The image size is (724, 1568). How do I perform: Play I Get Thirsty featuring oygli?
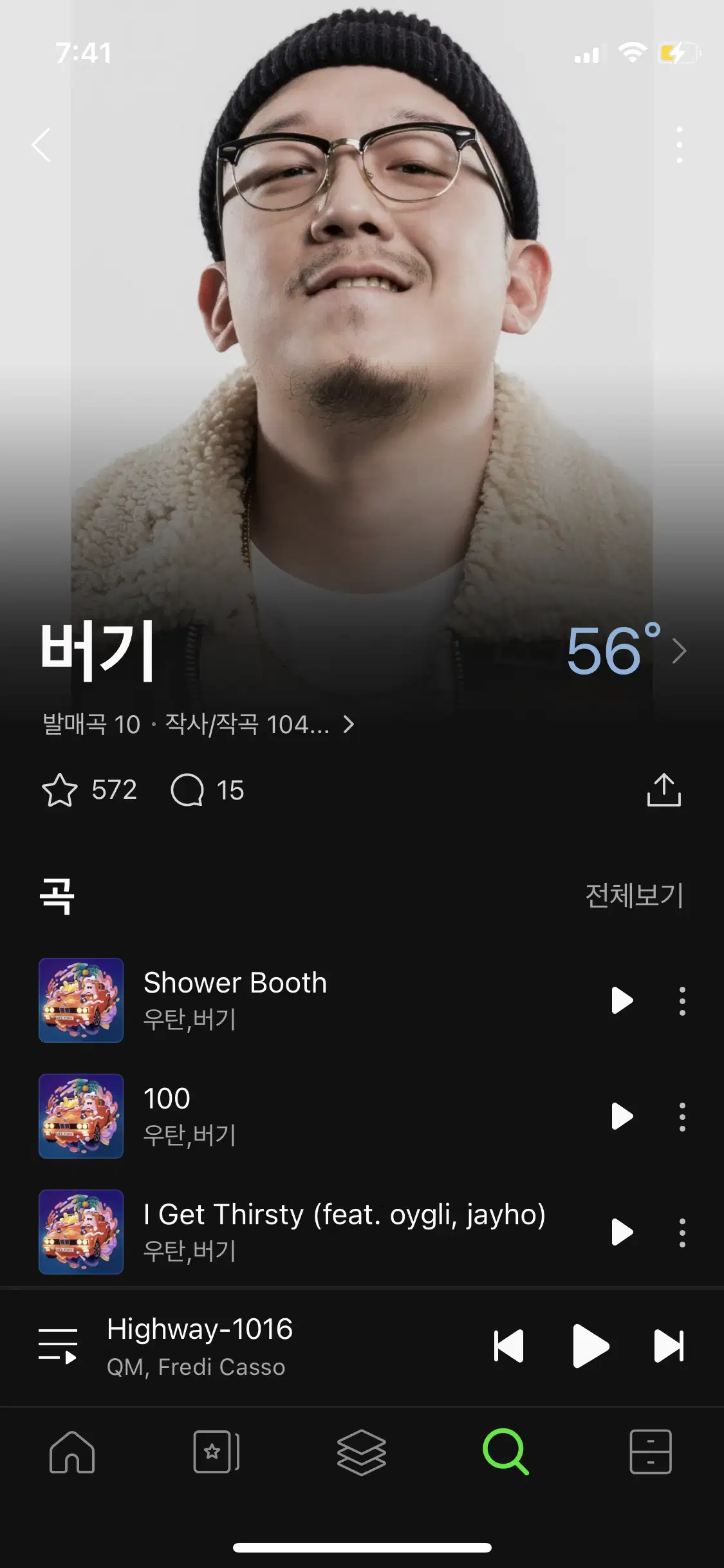[x=621, y=1231]
